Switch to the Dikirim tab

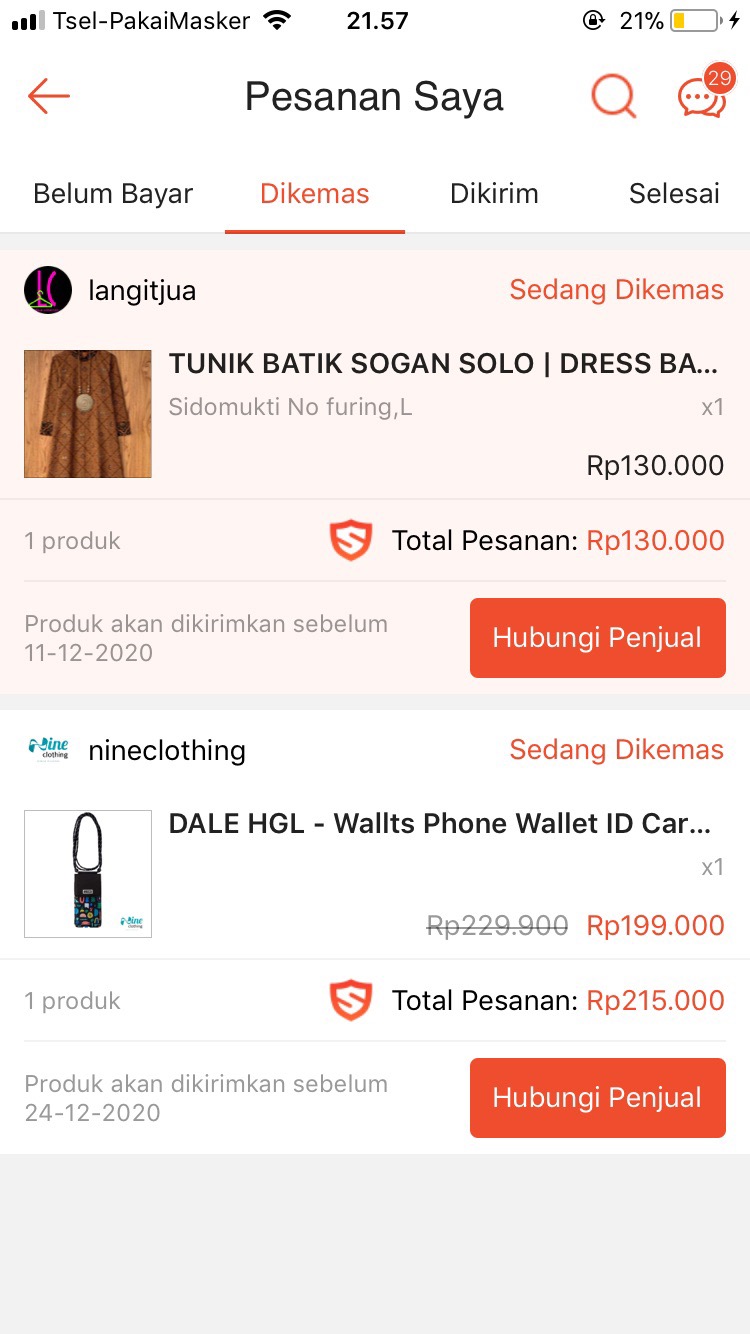point(494,193)
